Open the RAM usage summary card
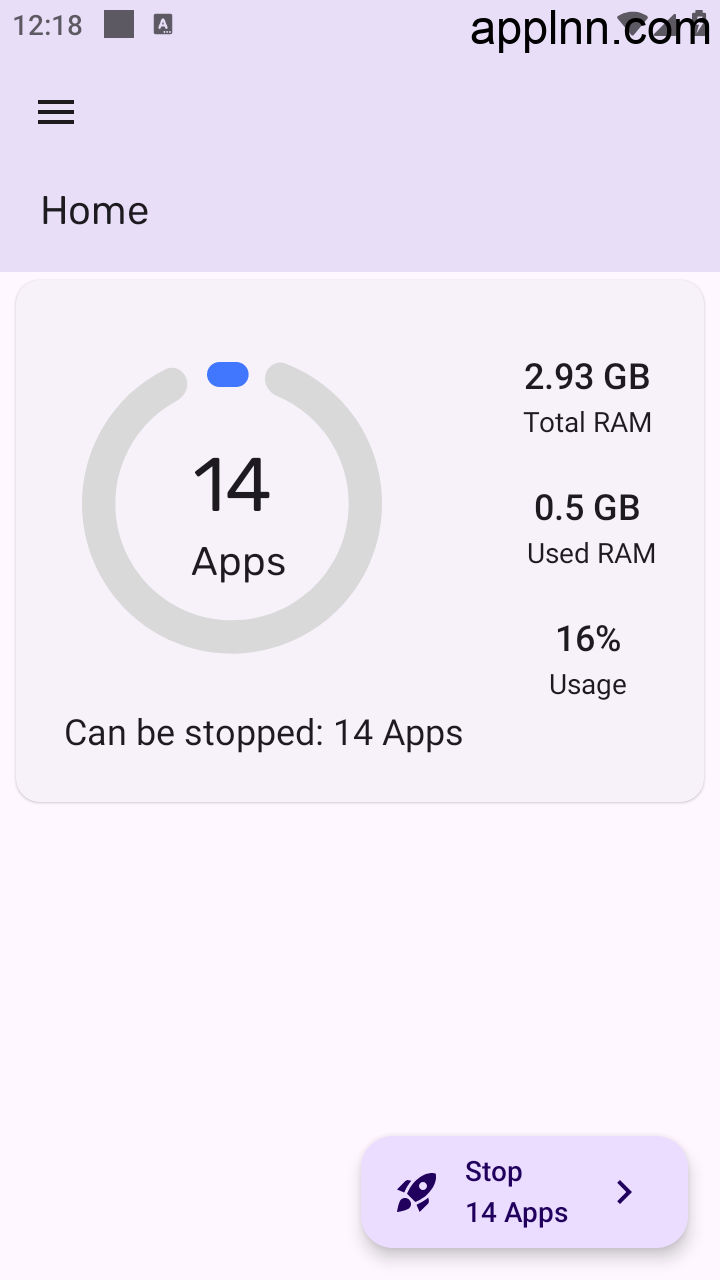 [x=360, y=541]
